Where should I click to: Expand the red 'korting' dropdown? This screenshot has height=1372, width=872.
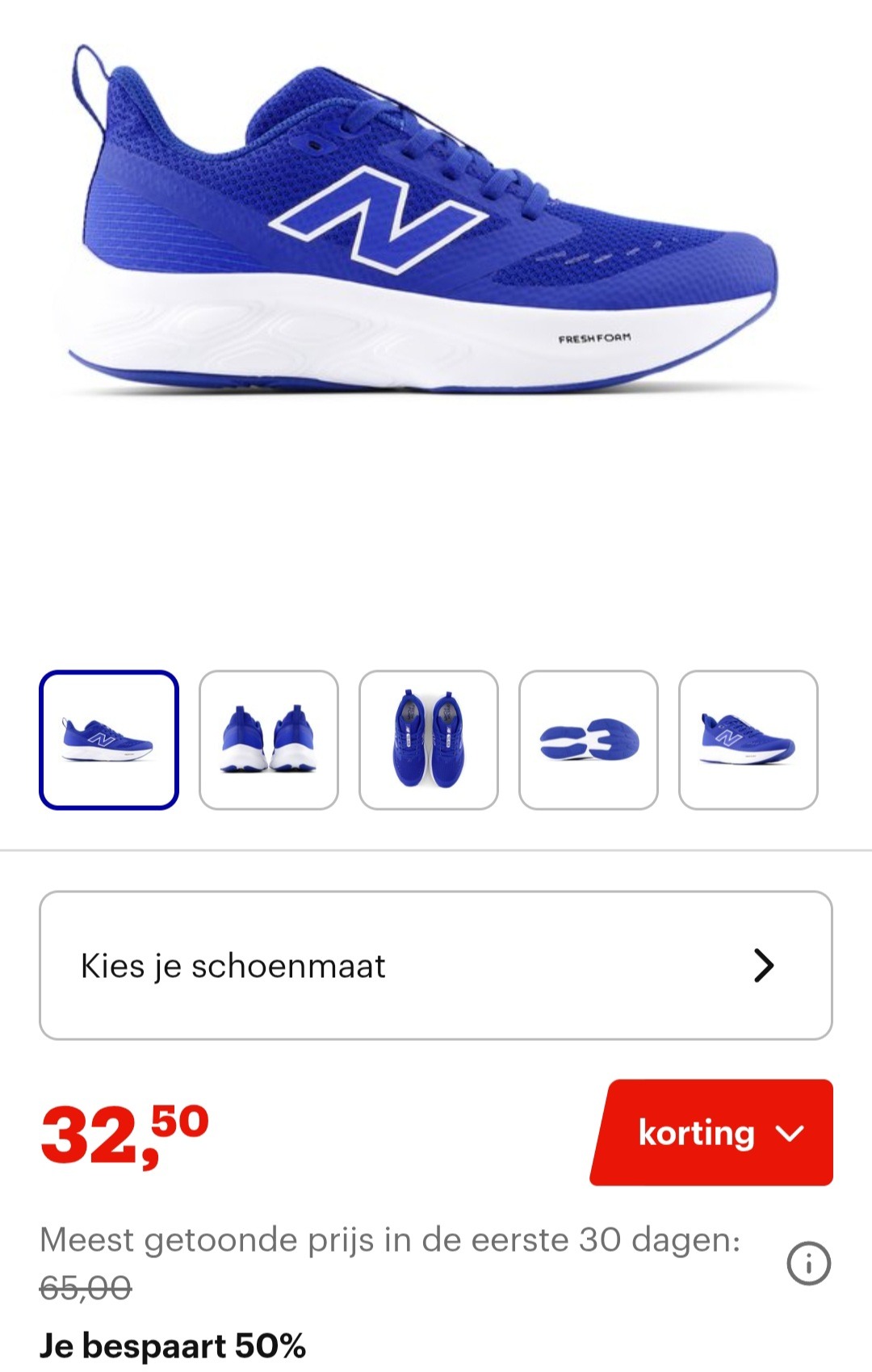point(709,1134)
